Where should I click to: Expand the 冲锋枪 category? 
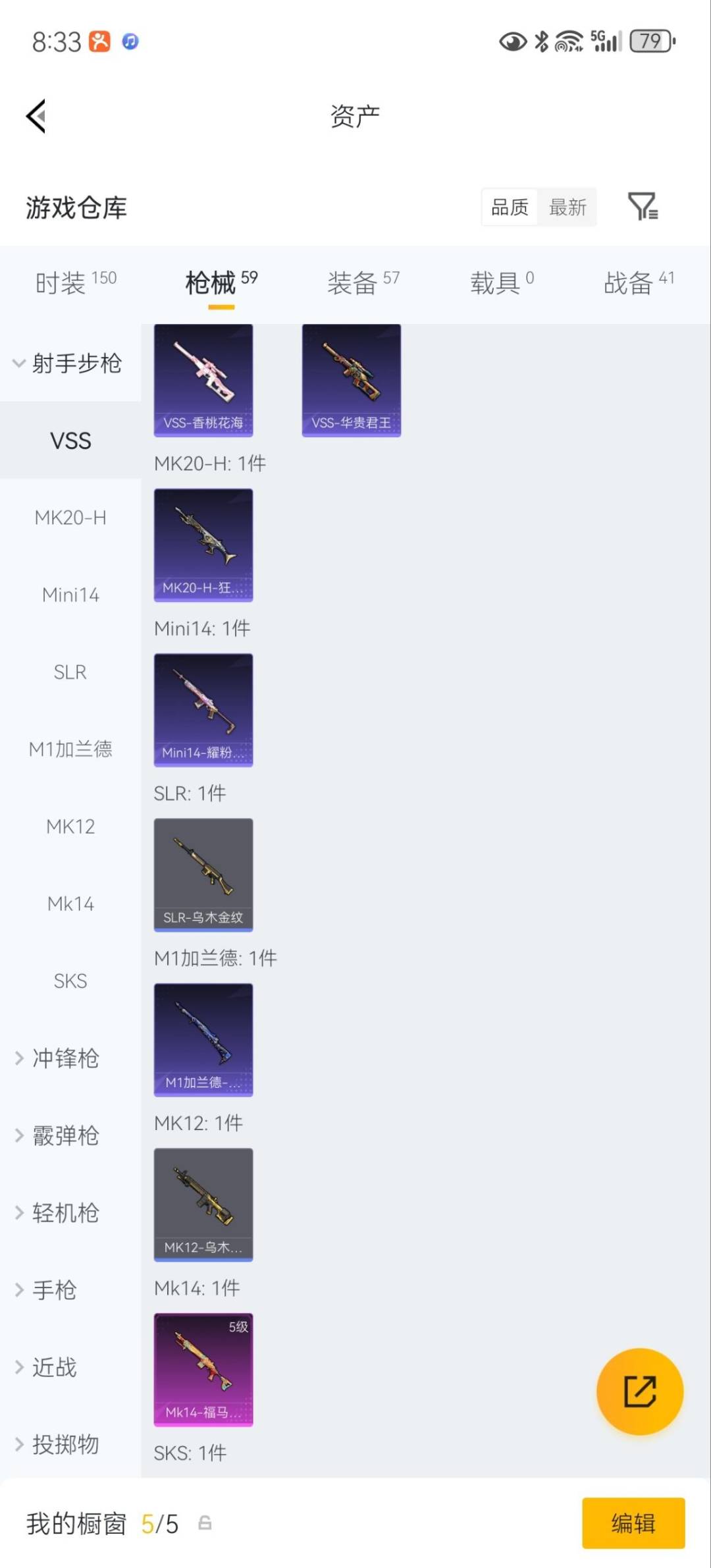pos(64,1059)
